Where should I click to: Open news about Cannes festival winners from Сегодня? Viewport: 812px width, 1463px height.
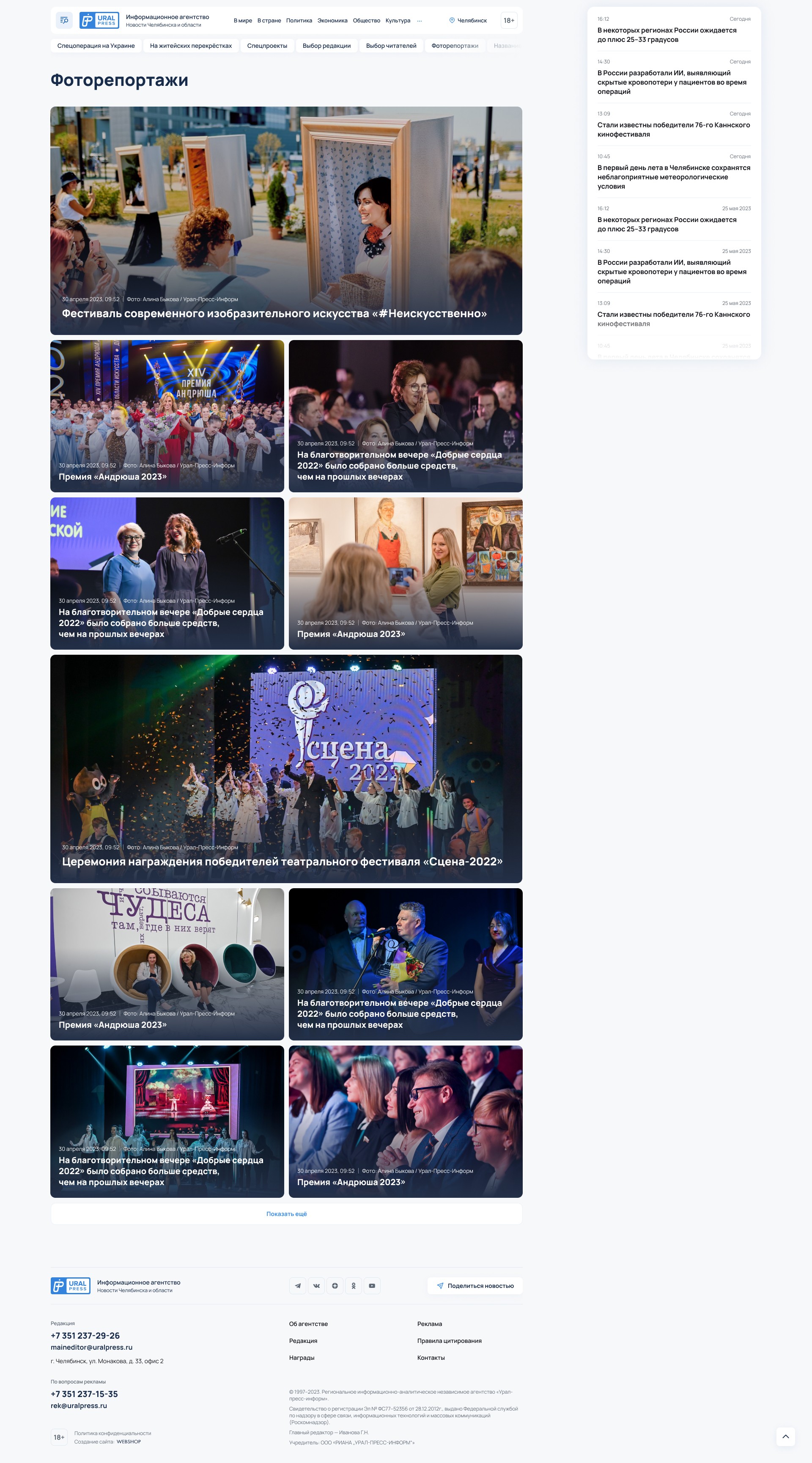673,129
